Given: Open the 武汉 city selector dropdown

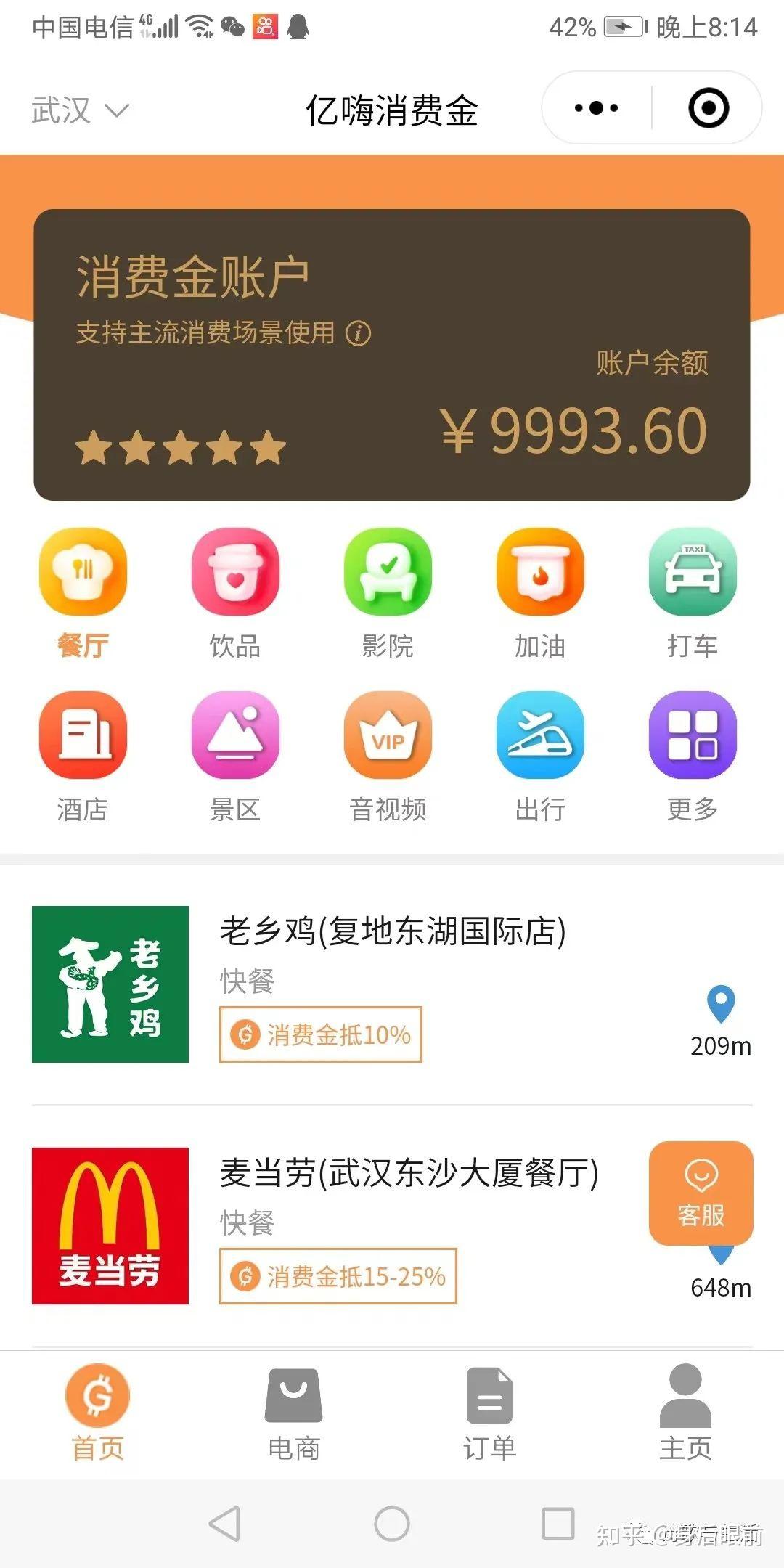Looking at the screenshot, I should coord(80,110).
